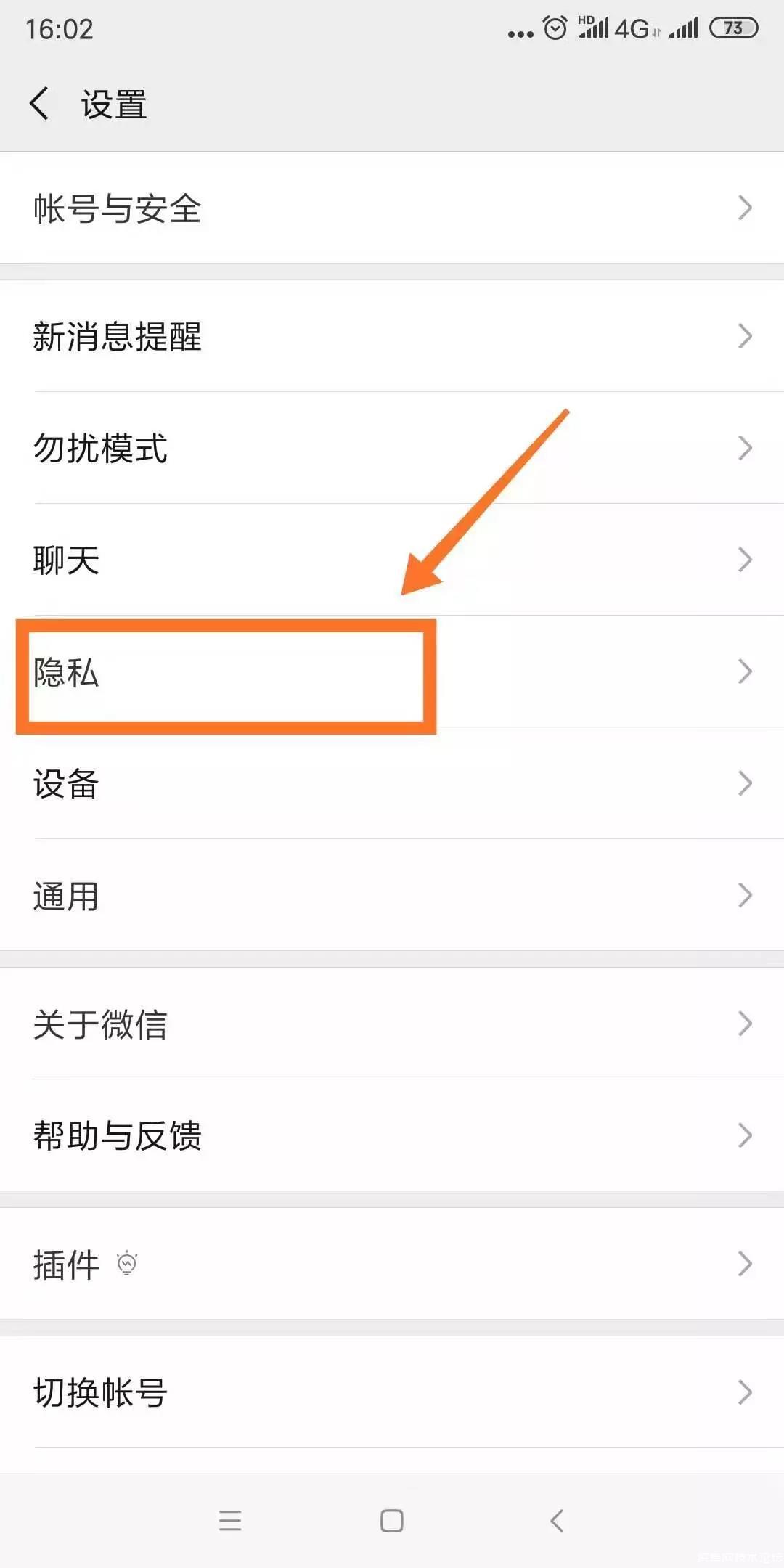The height and width of the screenshot is (1568, 784).
Task: Open 帐号与安全 settings
Action: pos(392,208)
